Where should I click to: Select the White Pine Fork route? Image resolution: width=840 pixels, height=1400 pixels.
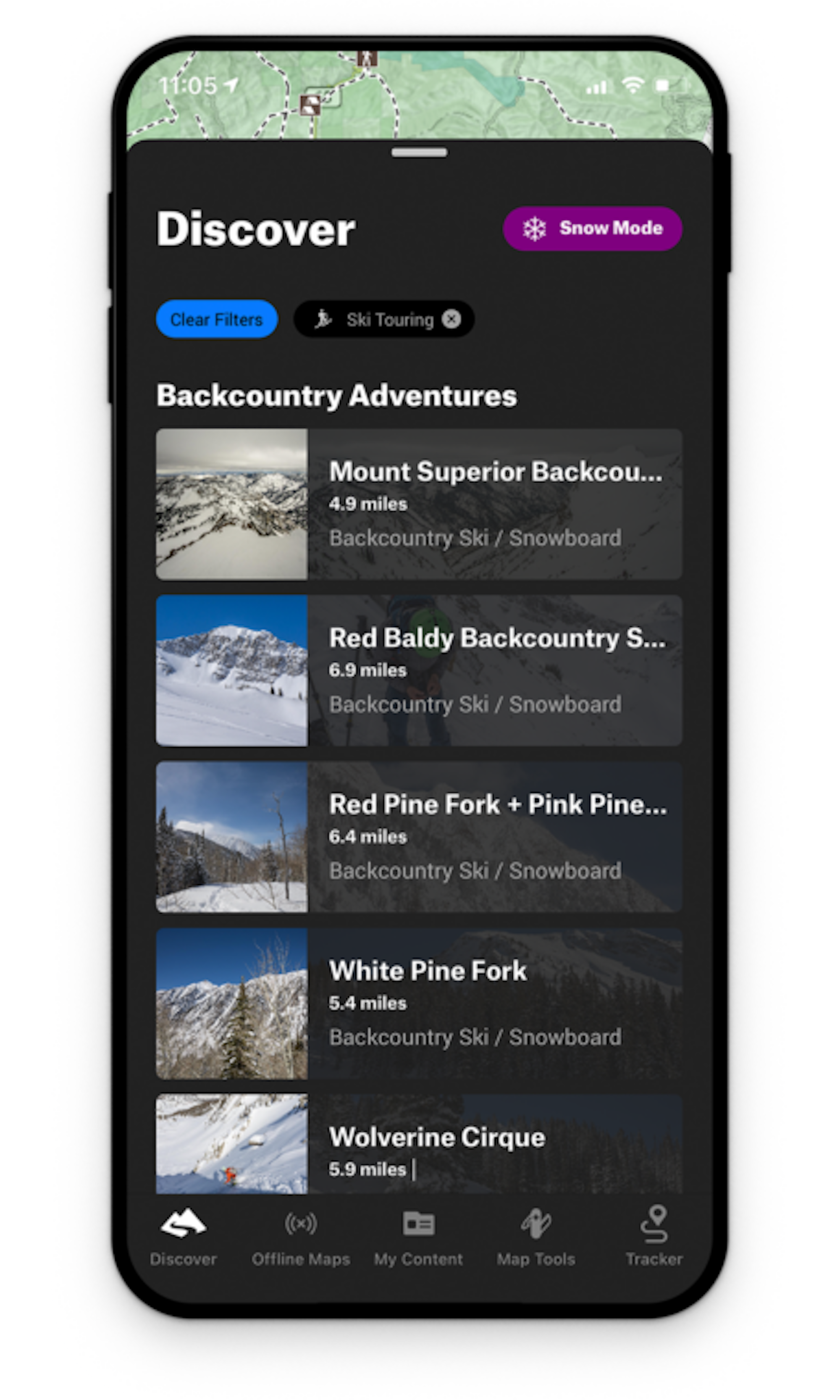tap(419, 1003)
